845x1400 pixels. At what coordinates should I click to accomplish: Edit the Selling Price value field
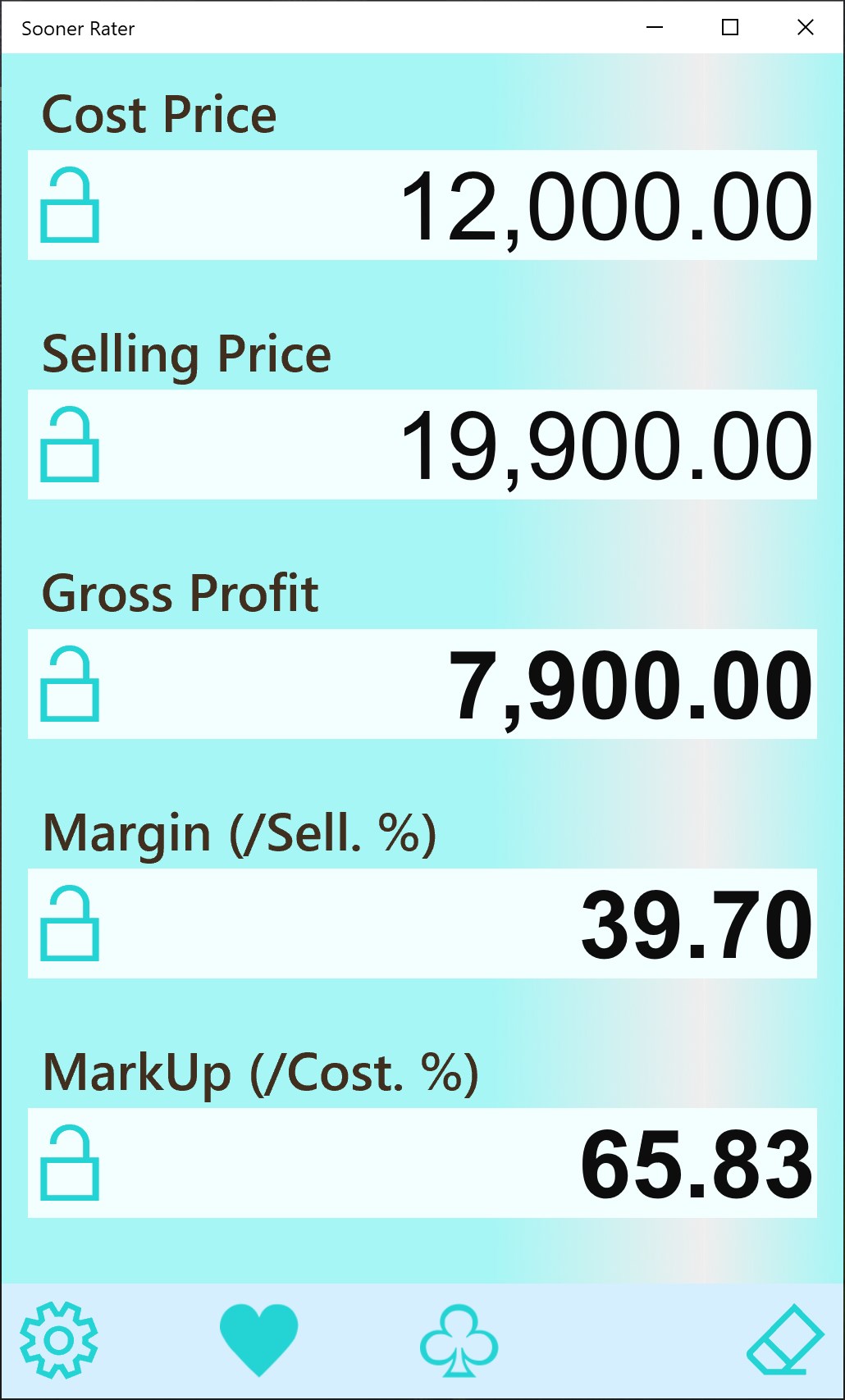(492, 445)
